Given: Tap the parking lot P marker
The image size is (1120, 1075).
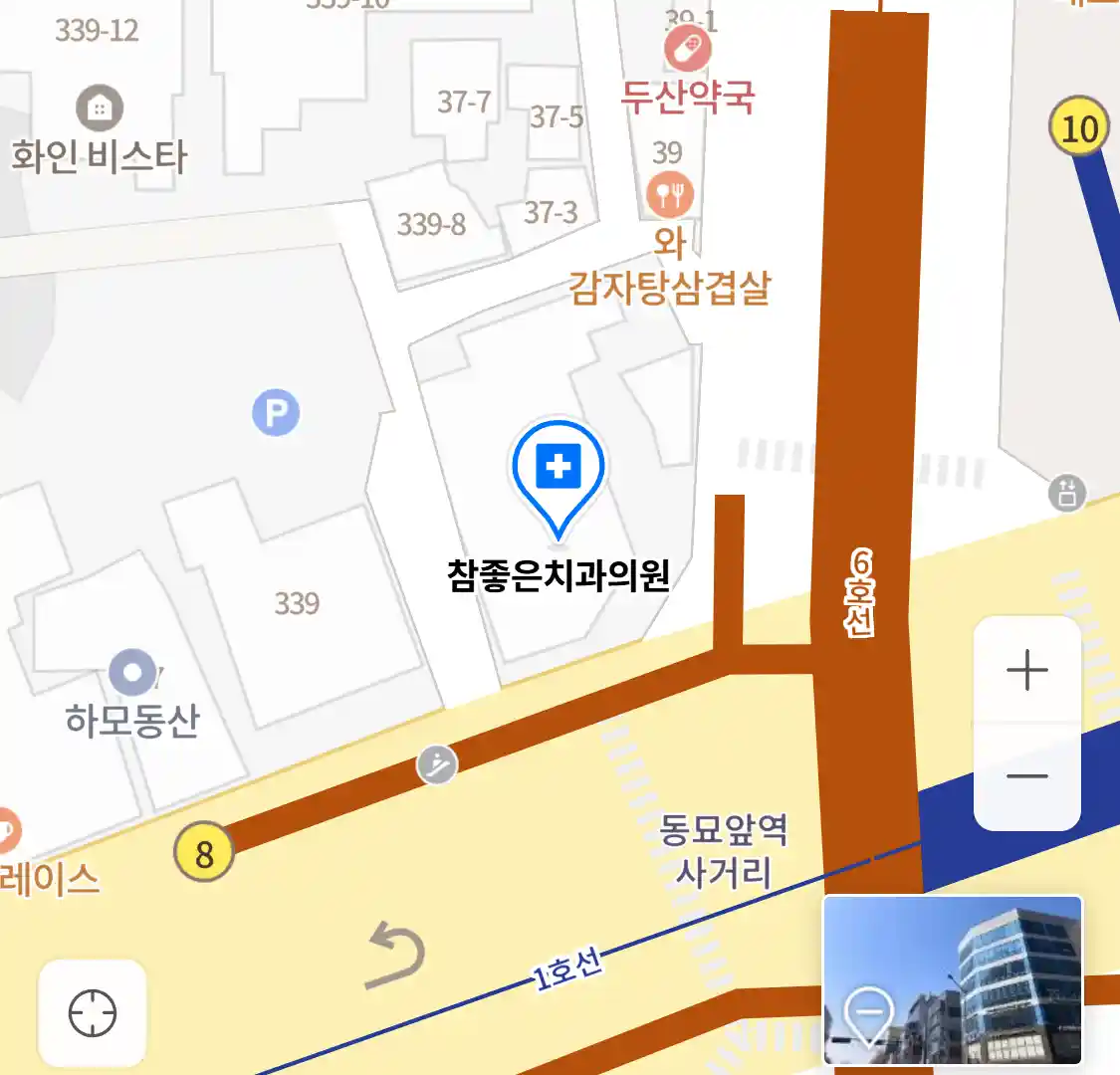Looking at the screenshot, I should [276, 412].
